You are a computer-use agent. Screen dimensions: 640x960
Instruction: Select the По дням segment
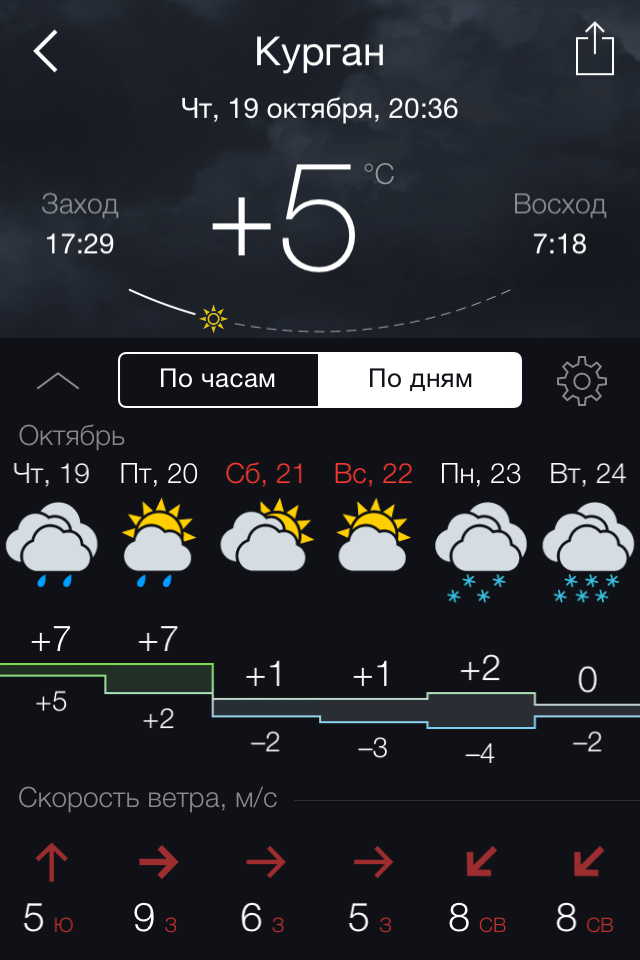coord(420,380)
